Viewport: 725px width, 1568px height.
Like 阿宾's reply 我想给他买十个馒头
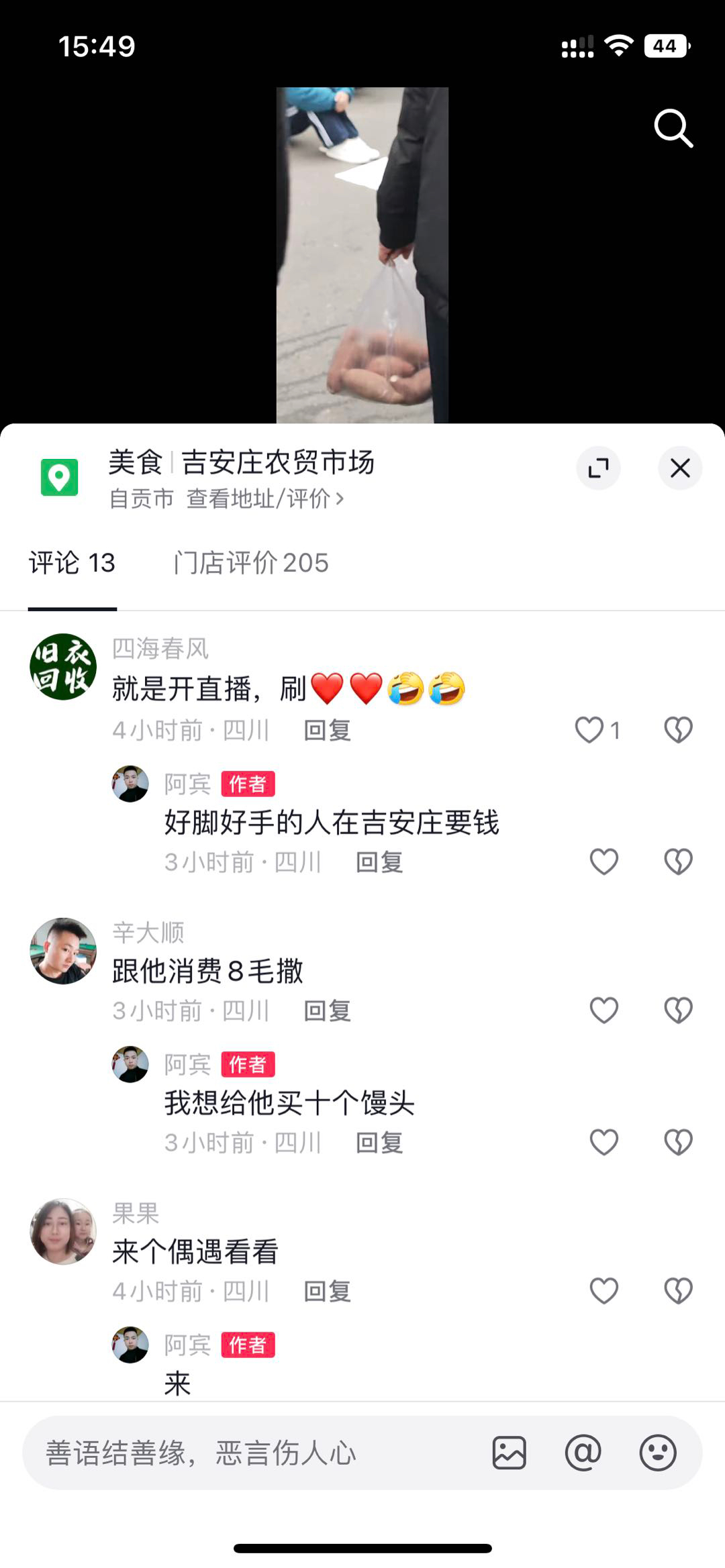click(x=603, y=1143)
